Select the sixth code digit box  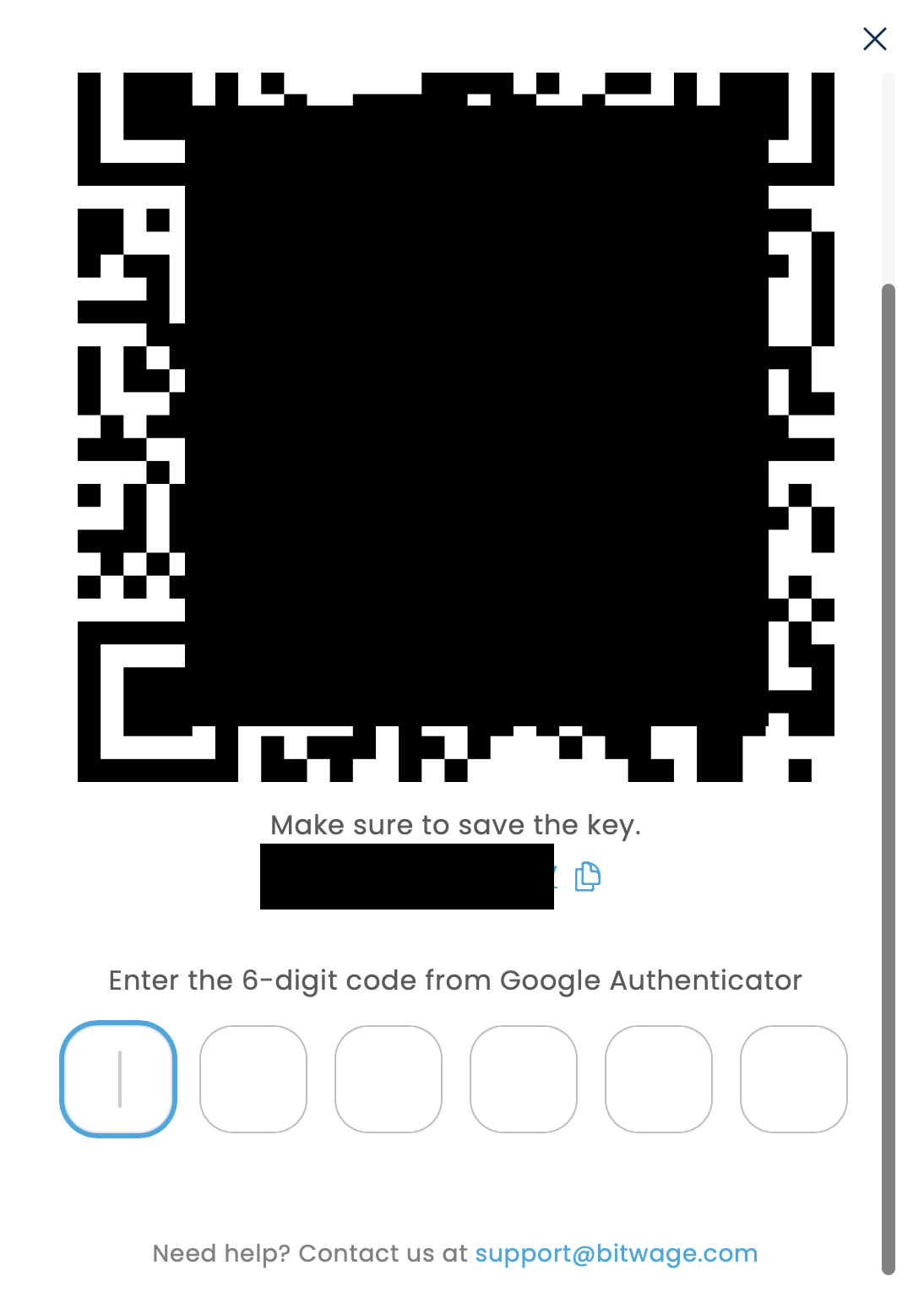click(x=794, y=1078)
